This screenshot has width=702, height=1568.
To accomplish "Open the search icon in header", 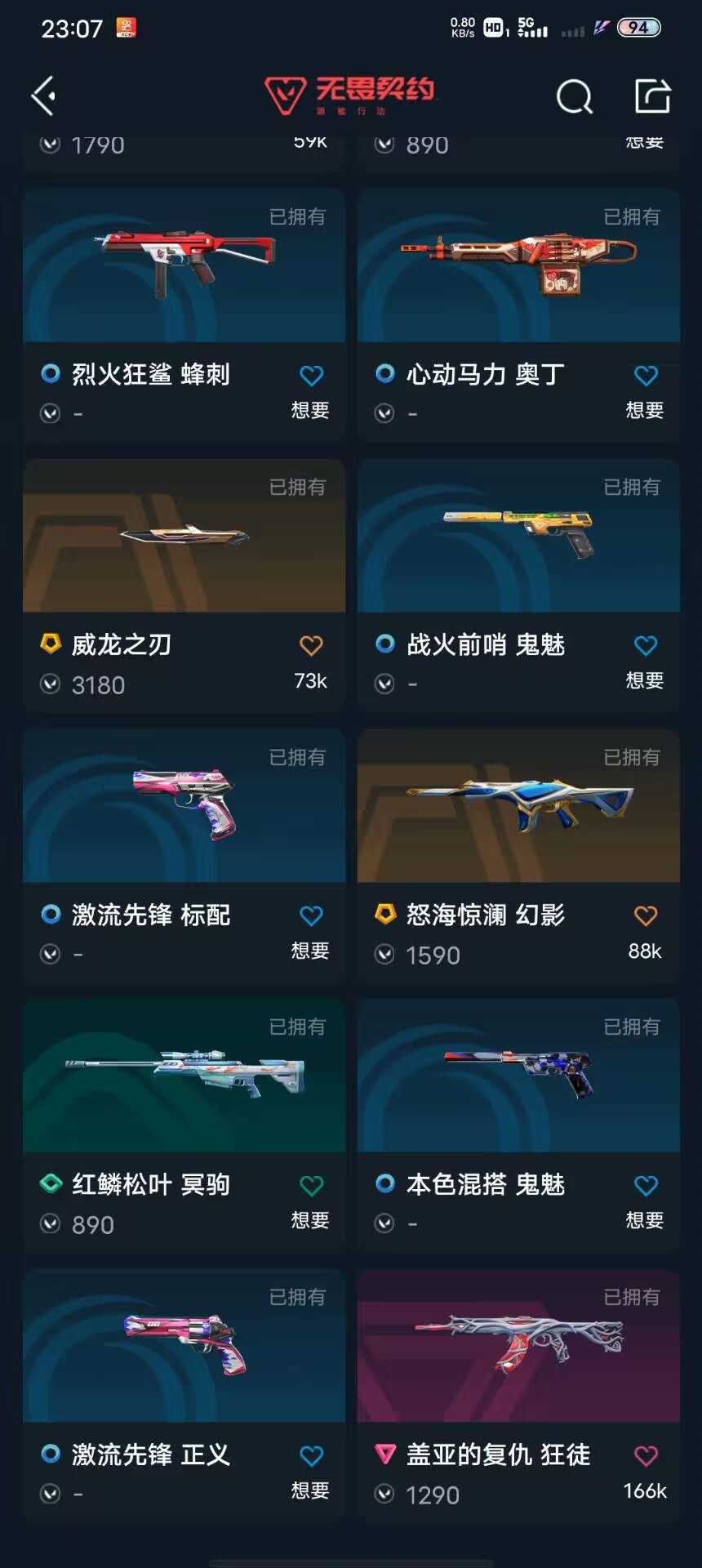I will point(574,96).
